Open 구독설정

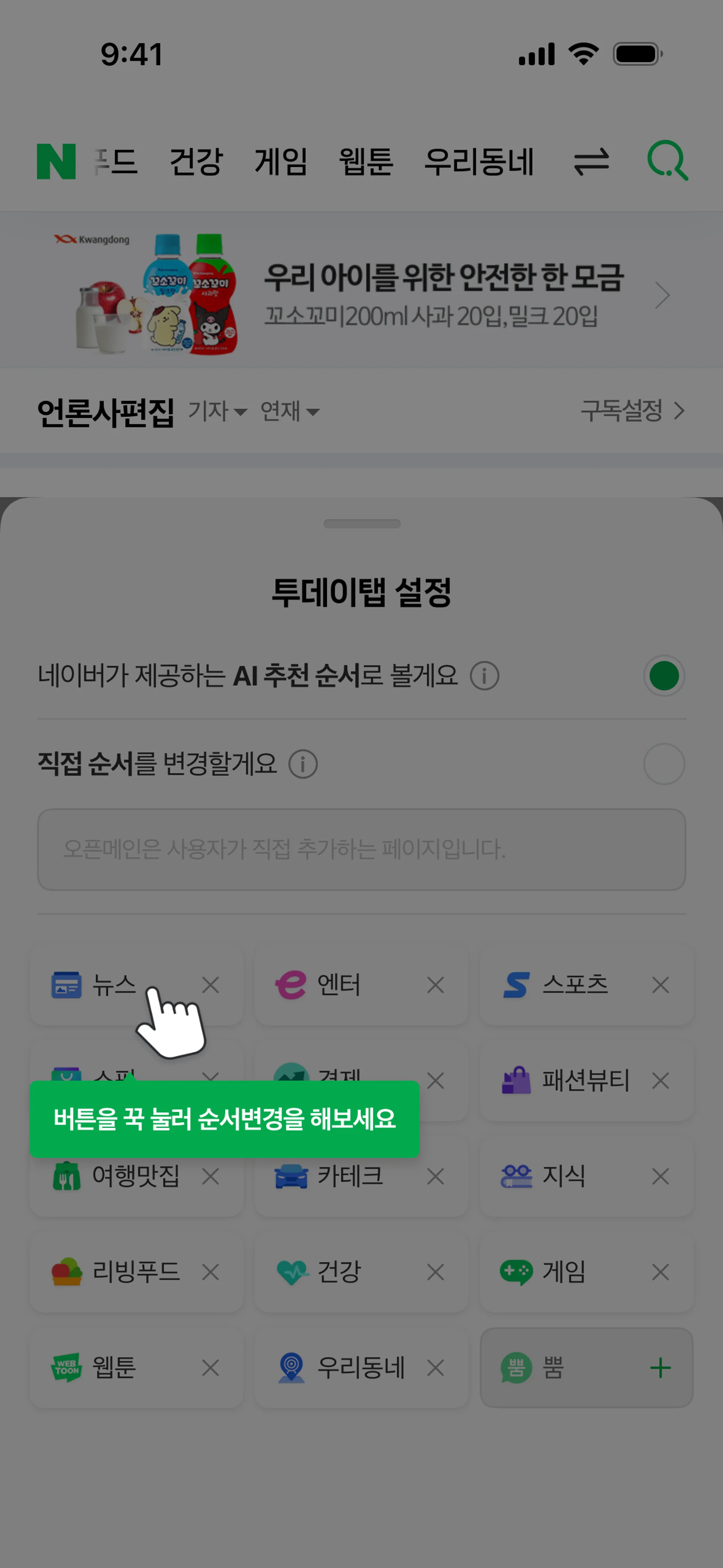point(632,411)
